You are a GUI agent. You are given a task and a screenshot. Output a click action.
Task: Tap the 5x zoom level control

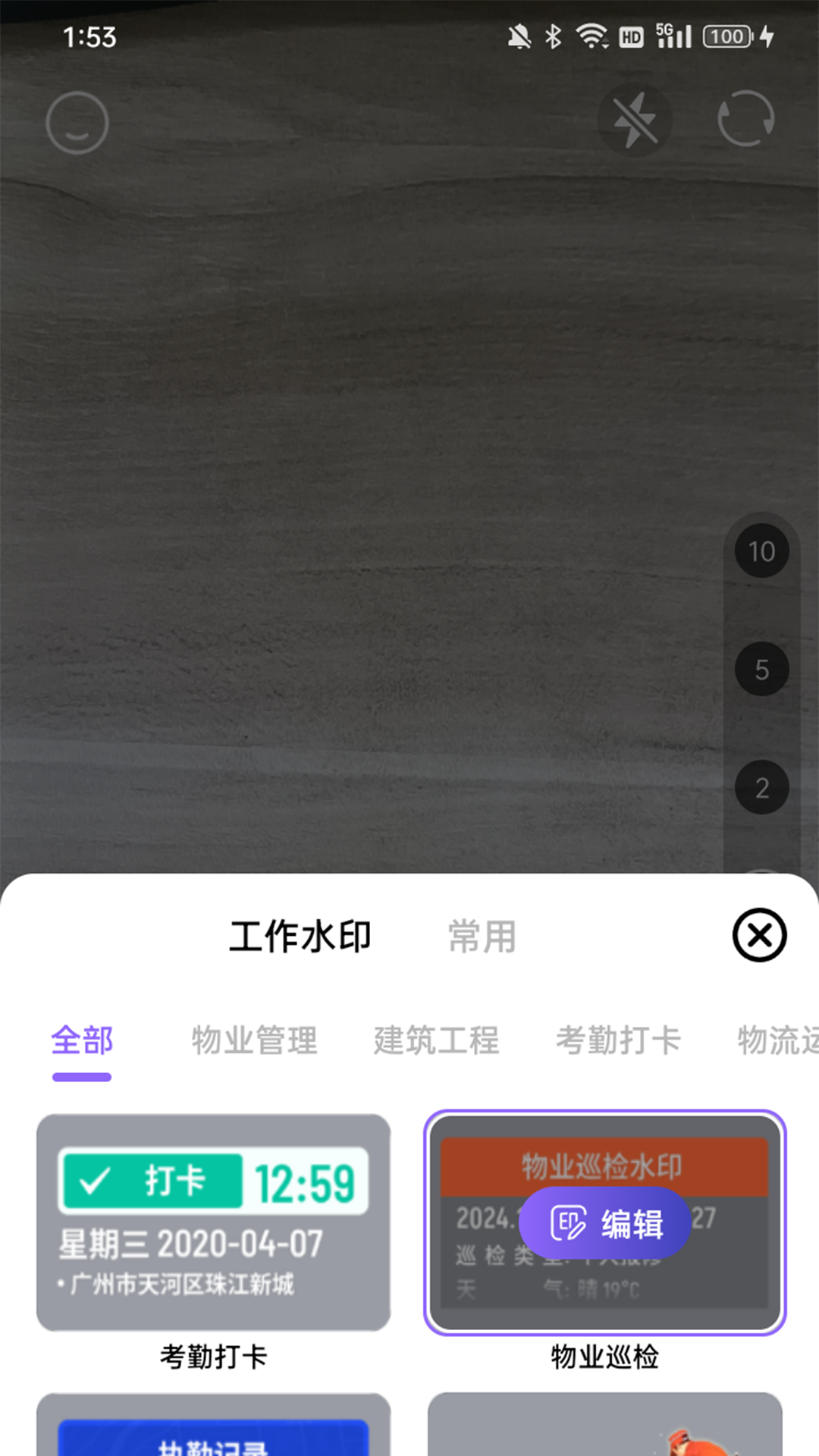(x=761, y=670)
